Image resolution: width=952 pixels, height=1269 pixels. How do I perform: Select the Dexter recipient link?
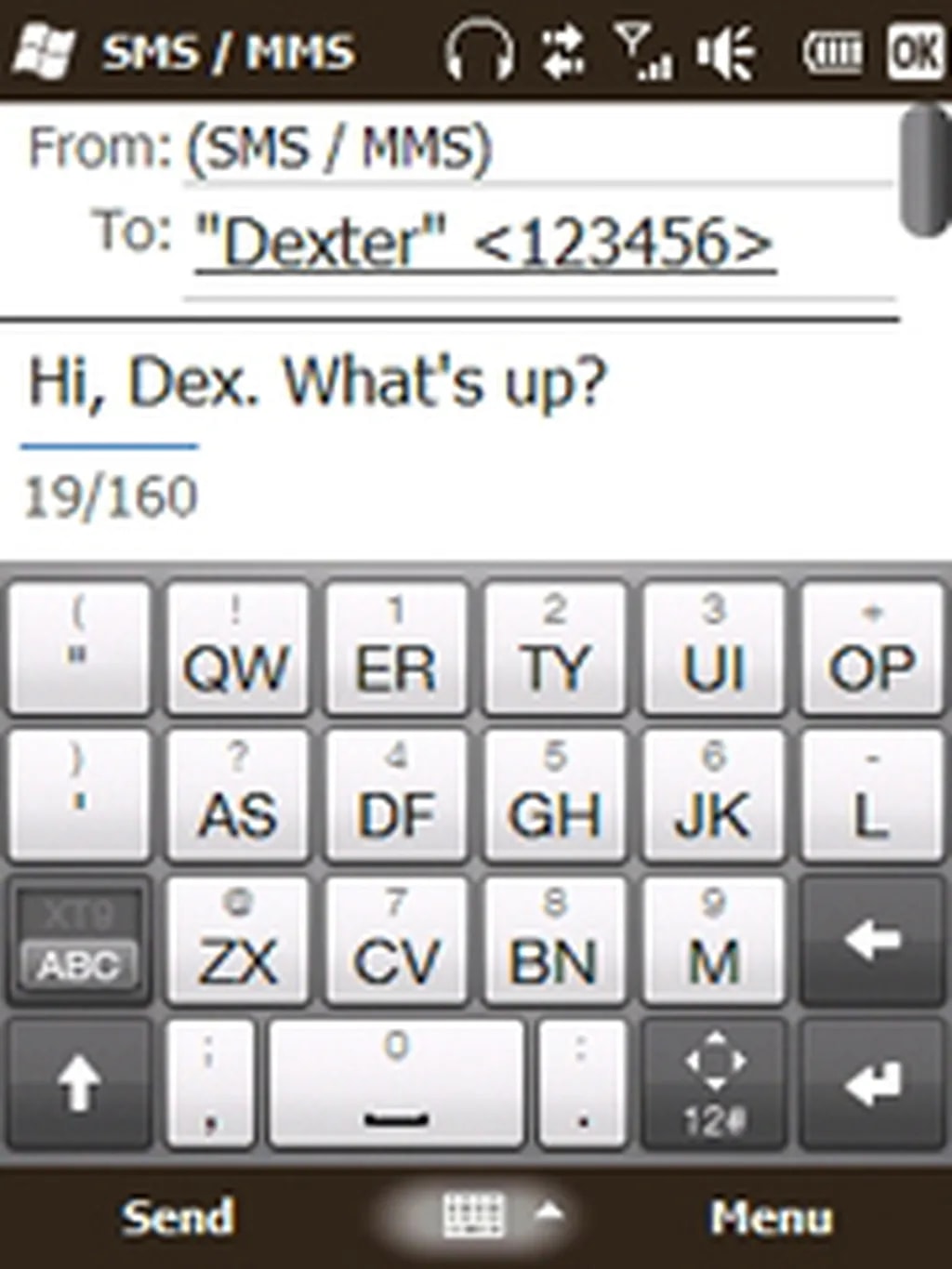483,244
